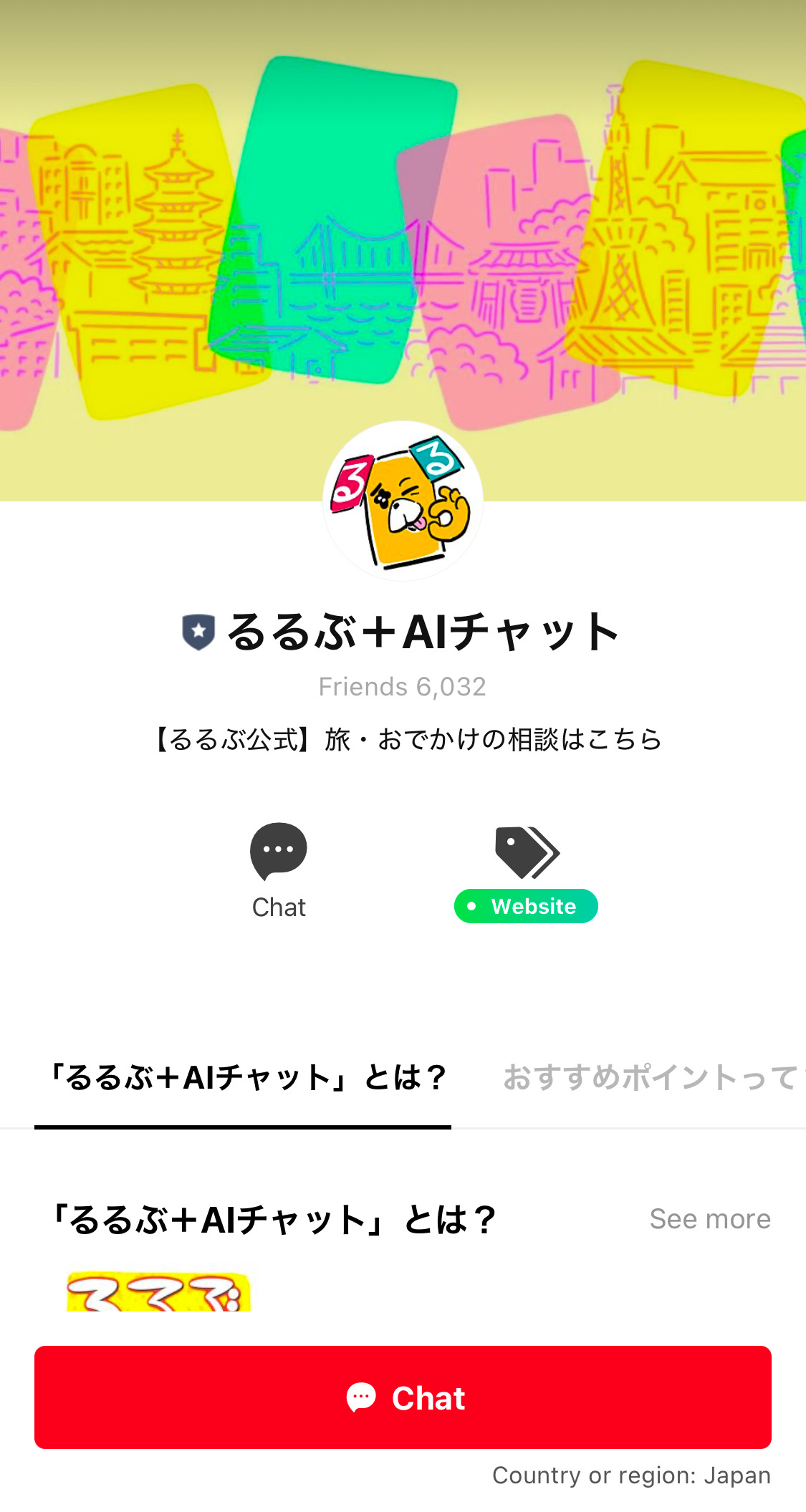Tap See more in the「るるぶ+AIチャット」とは？ section
806x1512 pixels.
(709, 1219)
